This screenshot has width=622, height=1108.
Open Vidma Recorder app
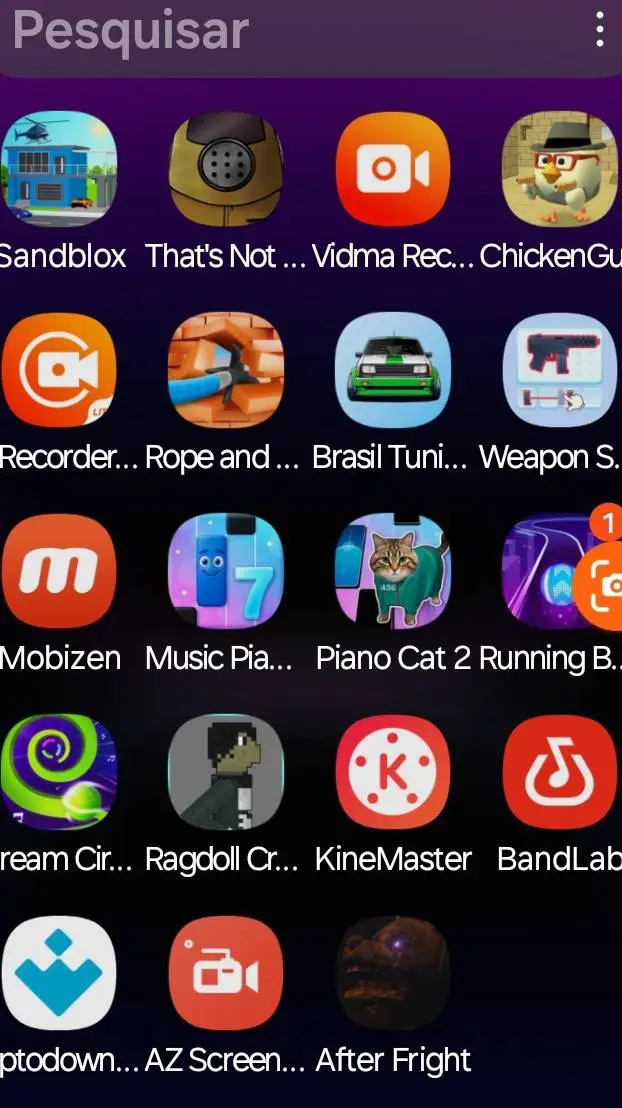pyautogui.click(x=392, y=169)
